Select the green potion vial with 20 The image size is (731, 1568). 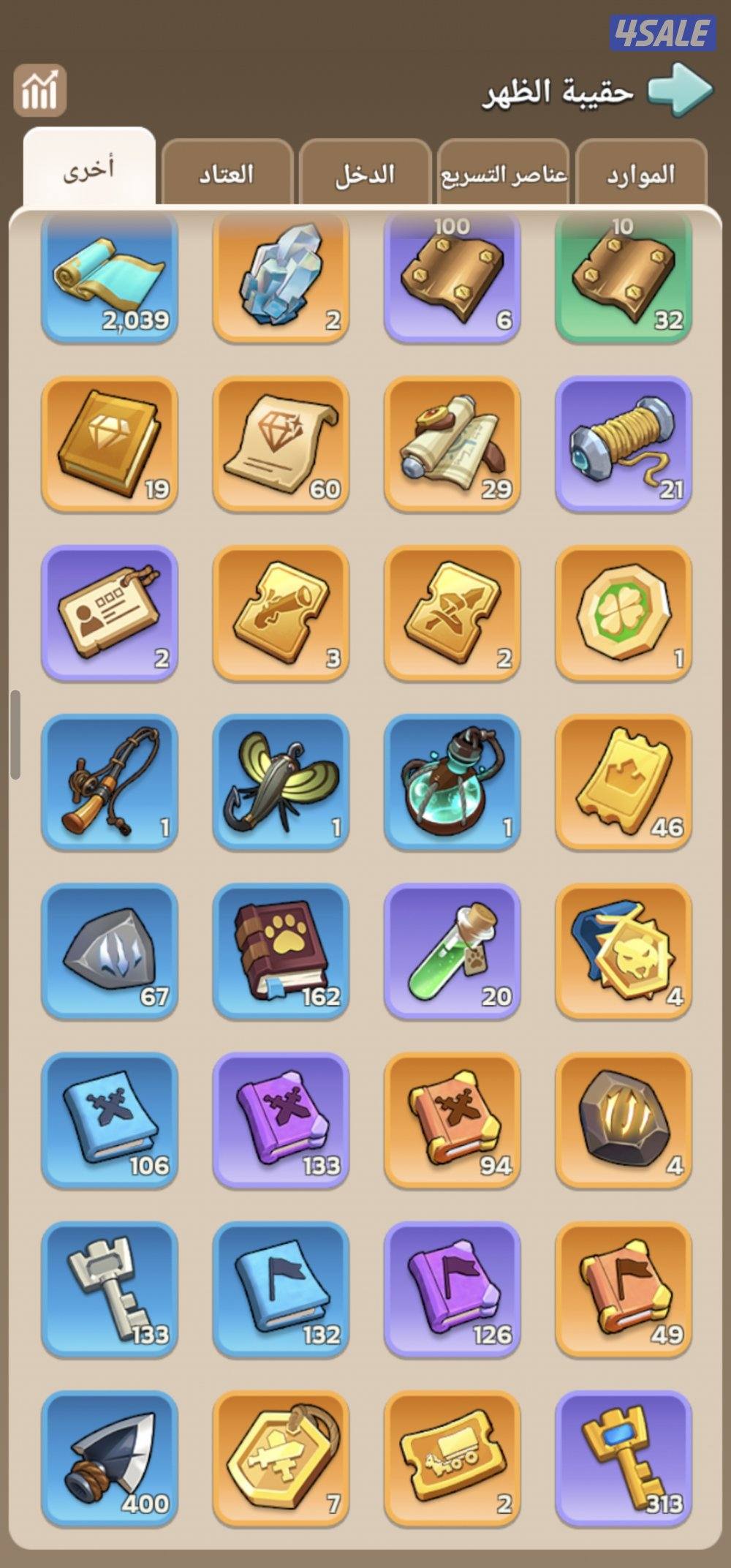[452, 951]
